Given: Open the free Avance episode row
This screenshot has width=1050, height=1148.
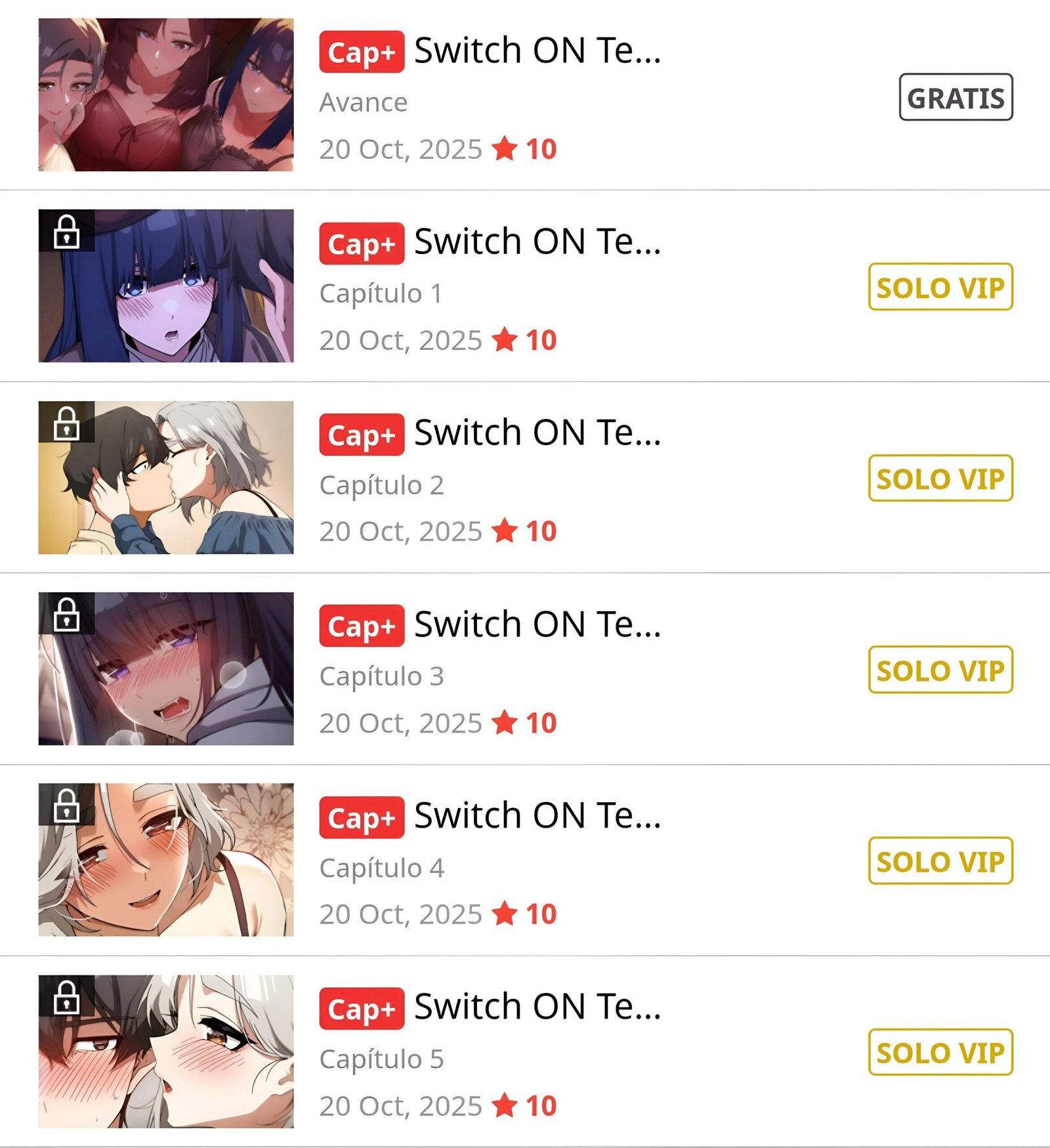Looking at the screenshot, I should tap(489, 95).
